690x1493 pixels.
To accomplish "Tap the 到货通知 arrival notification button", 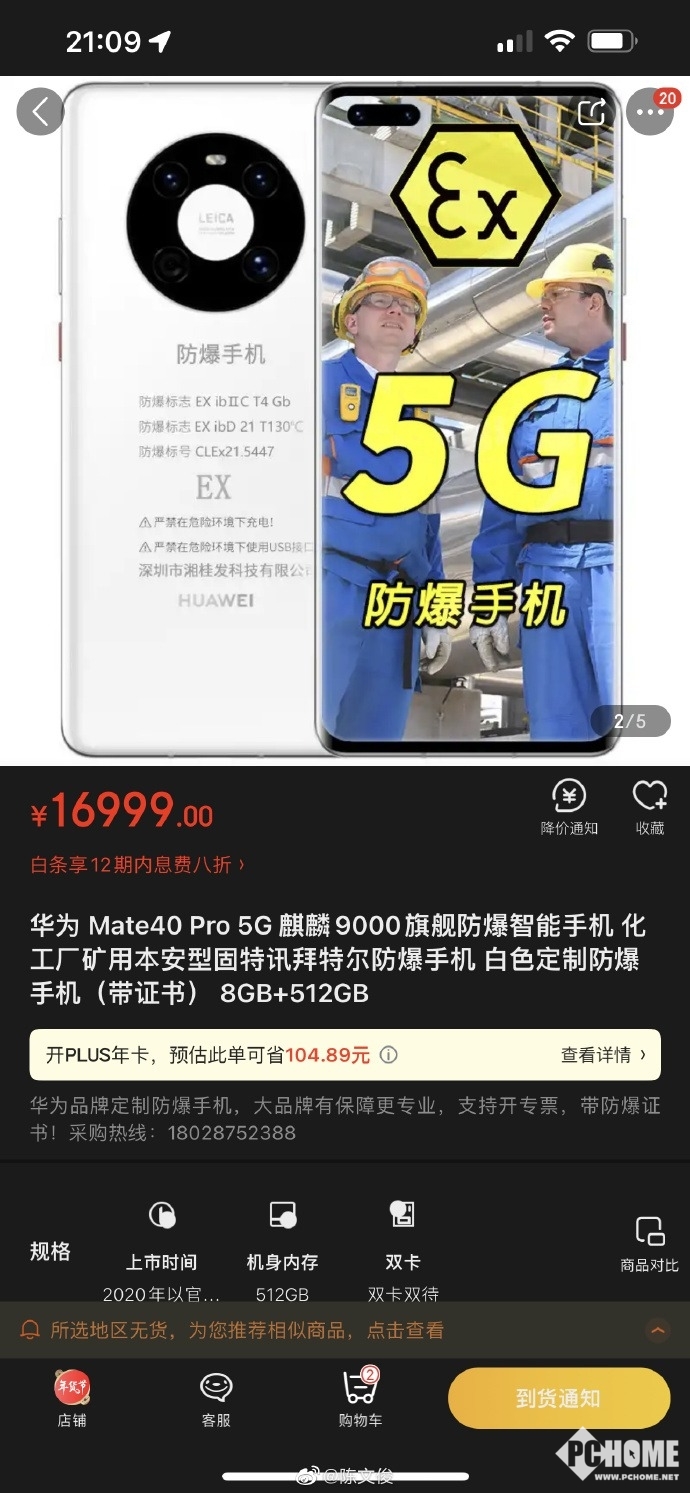I will [x=558, y=1398].
